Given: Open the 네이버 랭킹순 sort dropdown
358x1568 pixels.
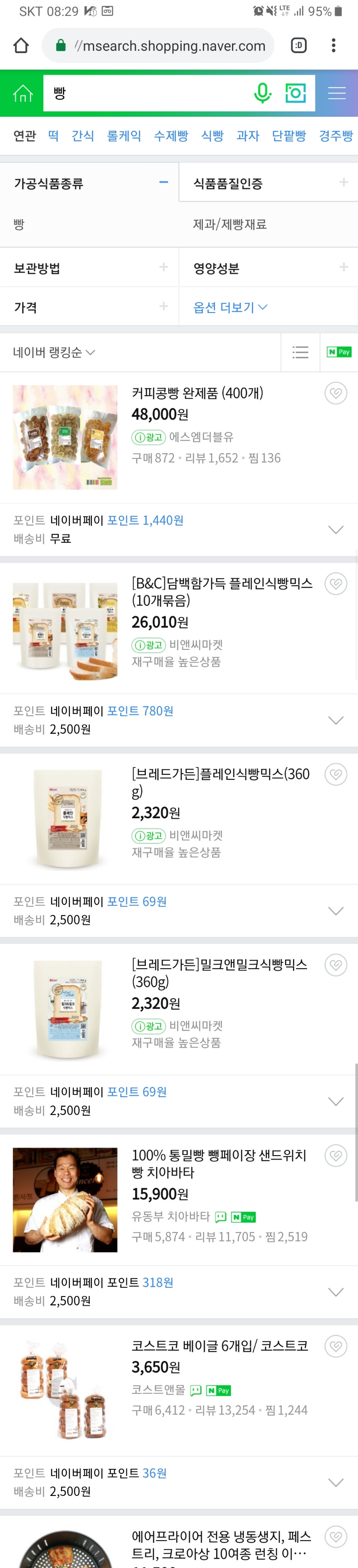Looking at the screenshot, I should pos(53,352).
